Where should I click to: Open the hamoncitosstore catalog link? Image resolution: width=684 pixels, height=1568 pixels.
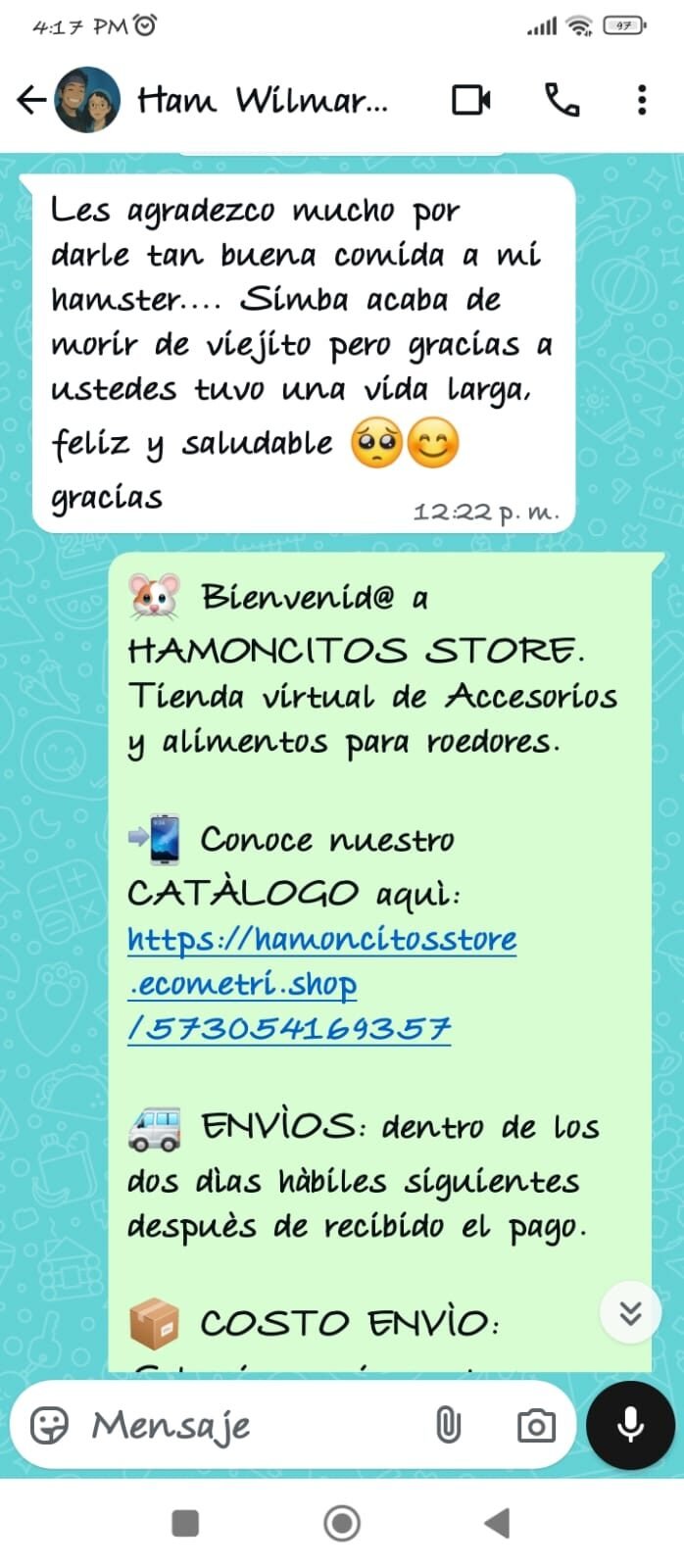tap(321, 983)
